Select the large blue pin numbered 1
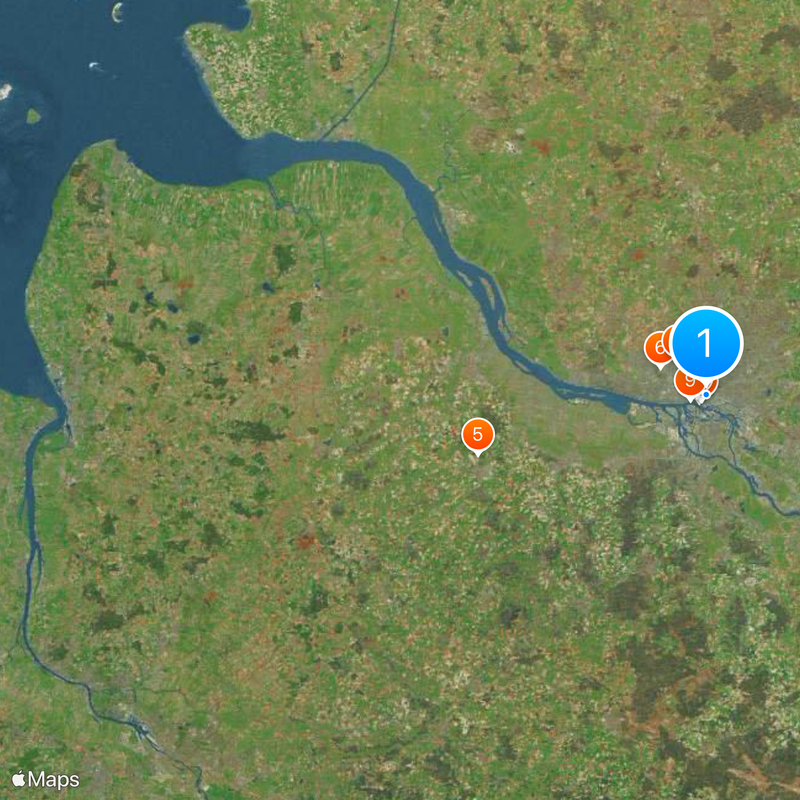The image size is (800, 800). (706, 344)
